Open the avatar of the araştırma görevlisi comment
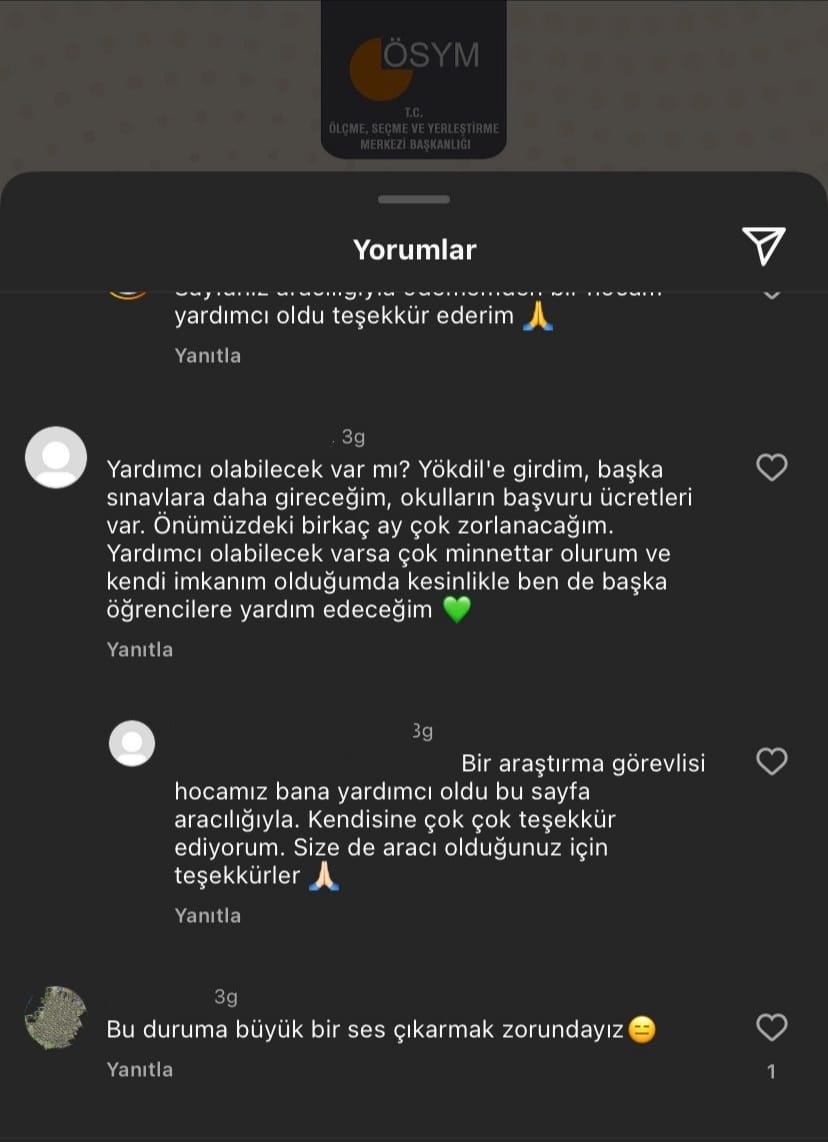 pyautogui.click(x=132, y=743)
